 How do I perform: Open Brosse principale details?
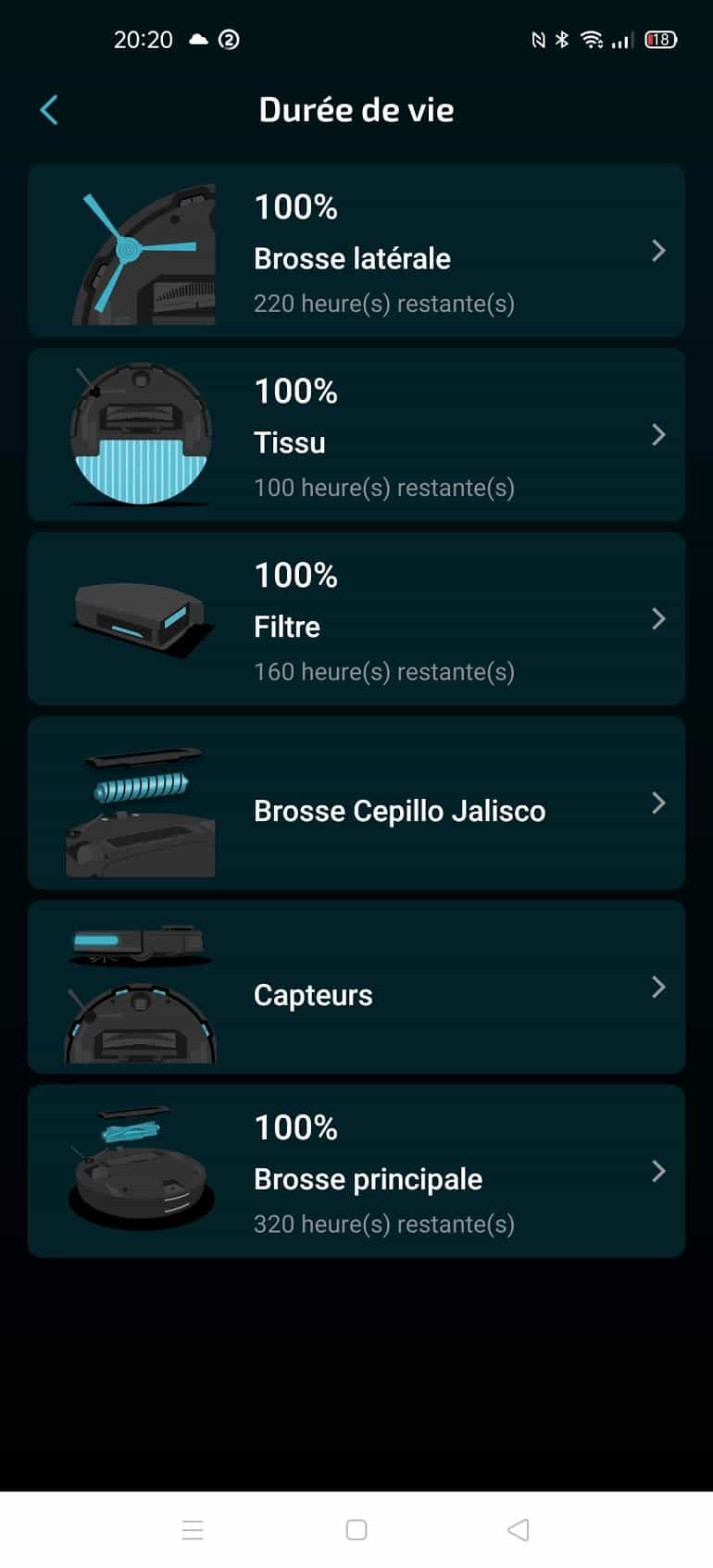point(356,1172)
